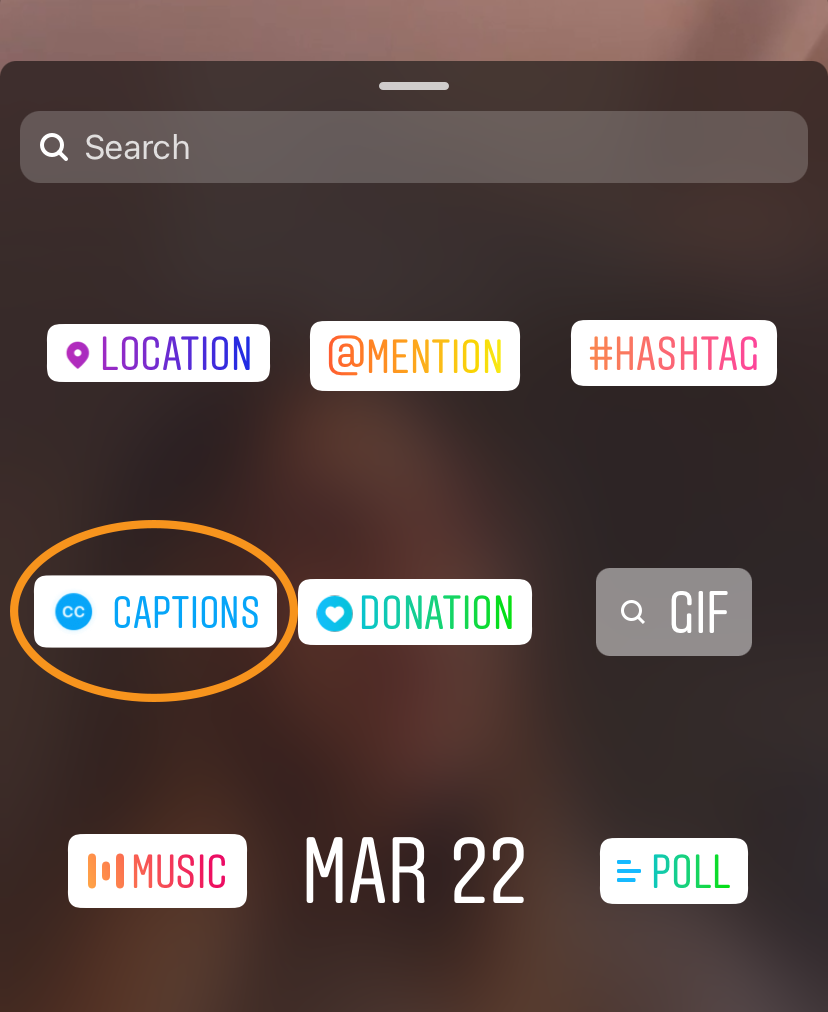
Task: Choose the Donation sticker
Action: point(414,611)
